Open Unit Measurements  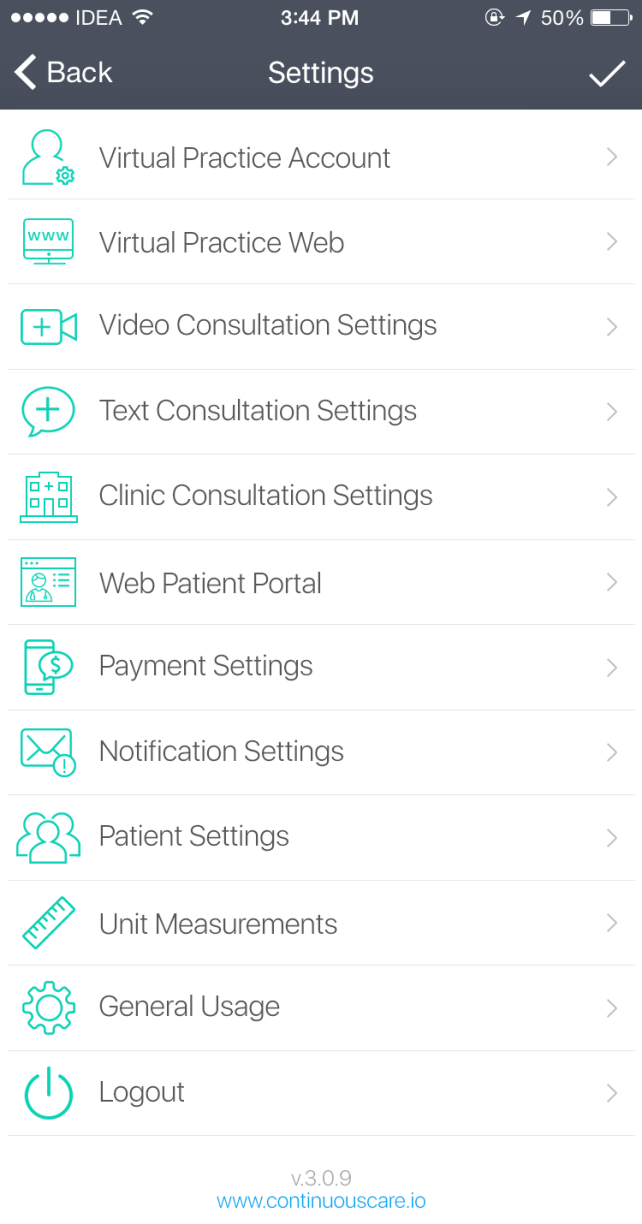[x=321, y=923]
